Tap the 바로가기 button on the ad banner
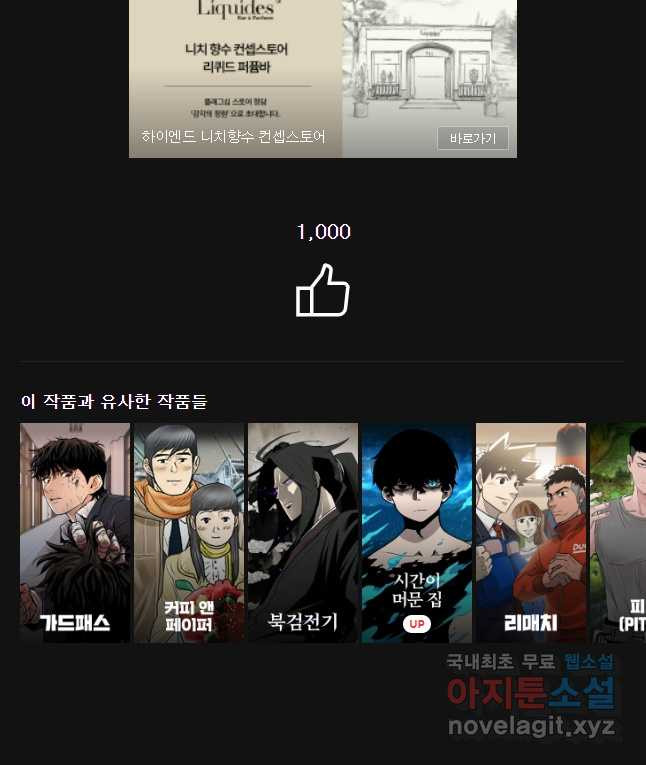Screen dimensions: 646x765 click(472, 138)
